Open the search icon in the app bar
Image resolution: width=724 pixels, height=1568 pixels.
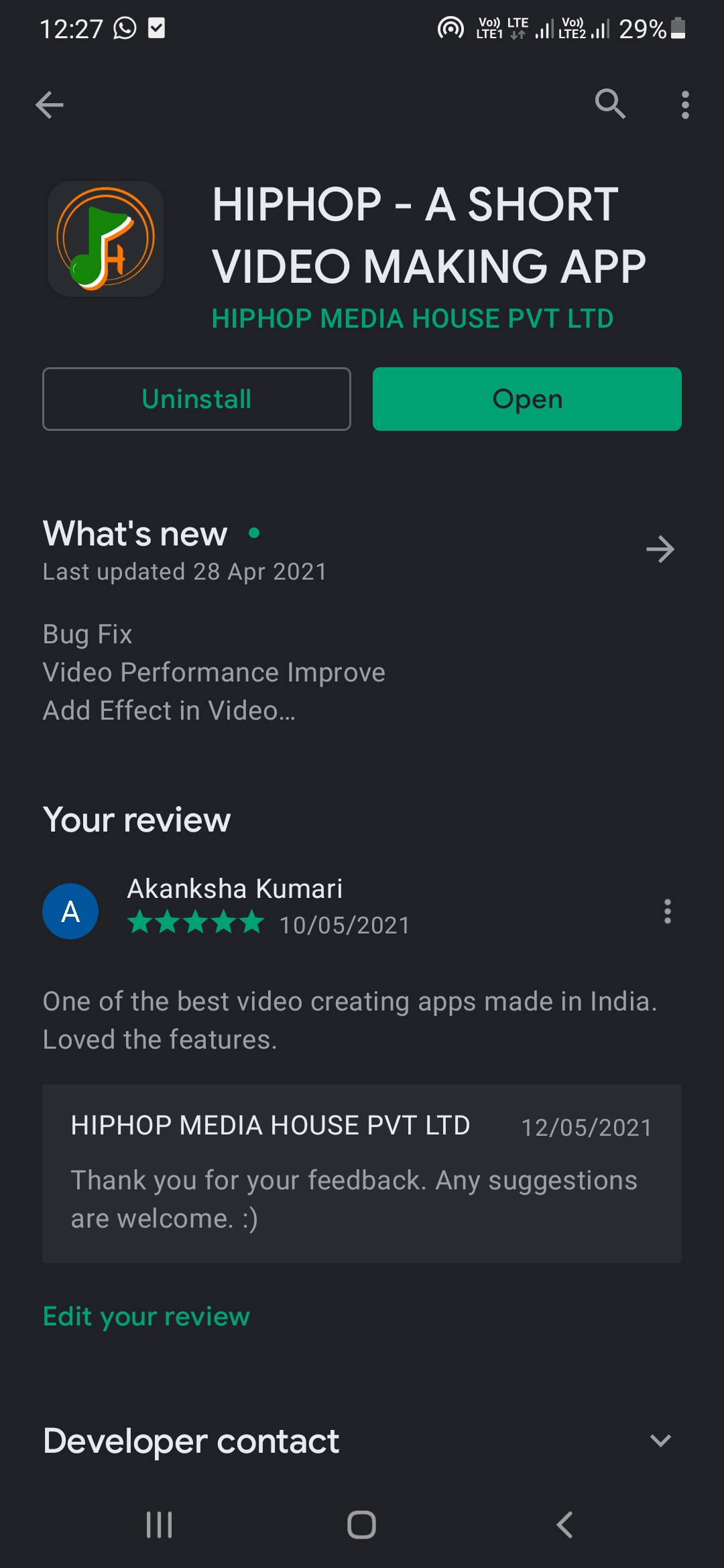pos(610,105)
